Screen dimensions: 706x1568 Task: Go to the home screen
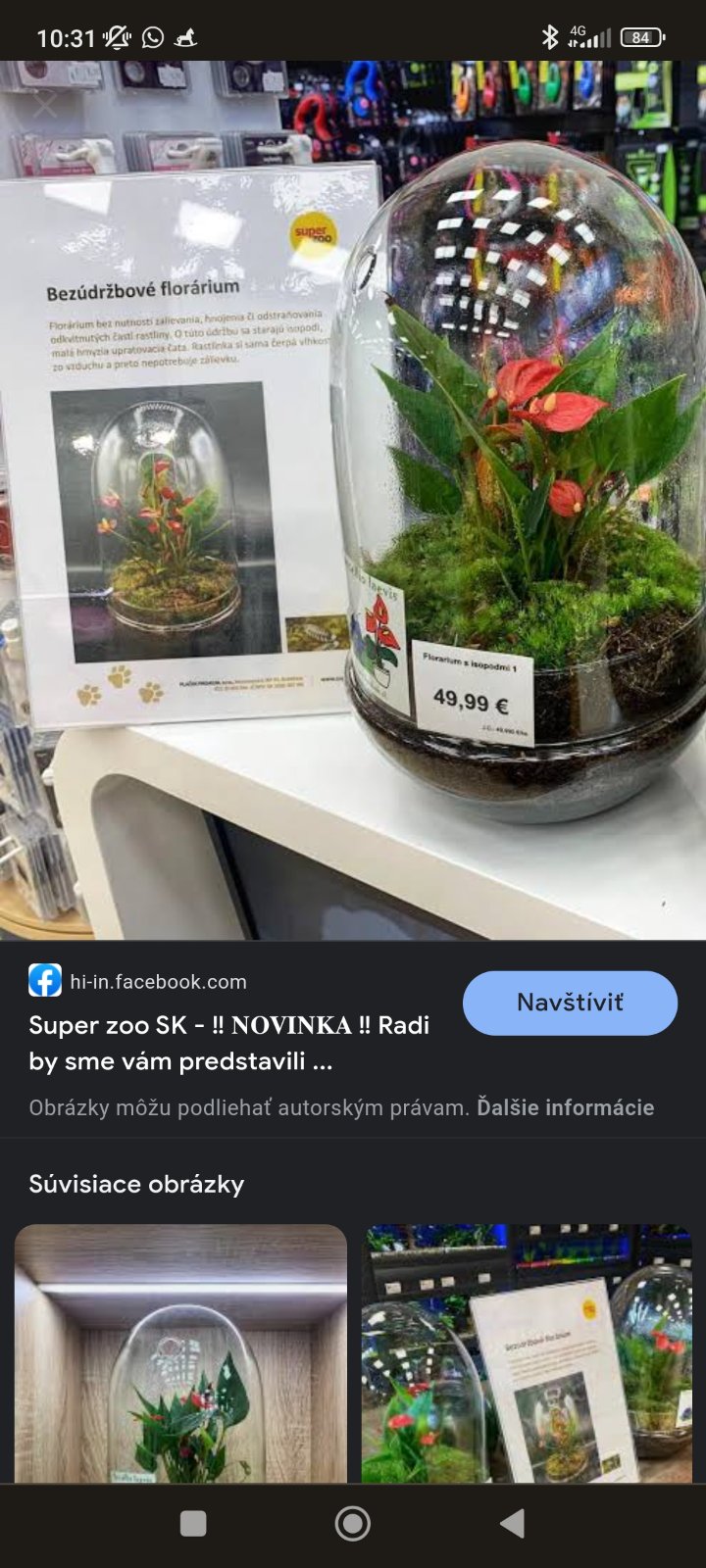click(x=353, y=1523)
